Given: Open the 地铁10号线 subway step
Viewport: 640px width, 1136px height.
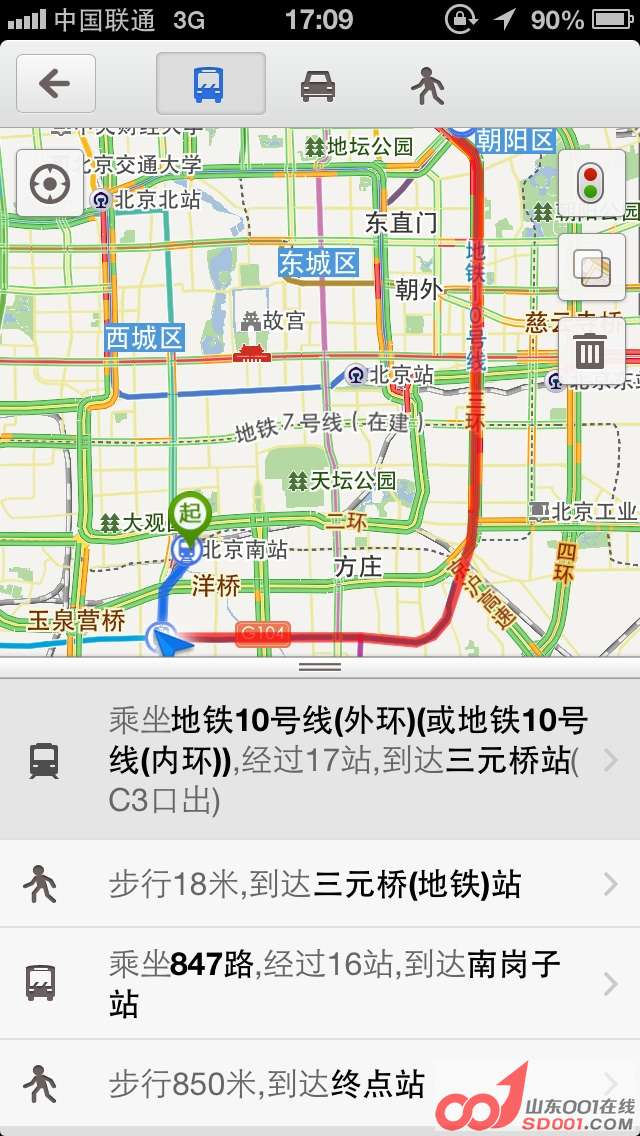Looking at the screenshot, I should pyautogui.click(x=320, y=761).
